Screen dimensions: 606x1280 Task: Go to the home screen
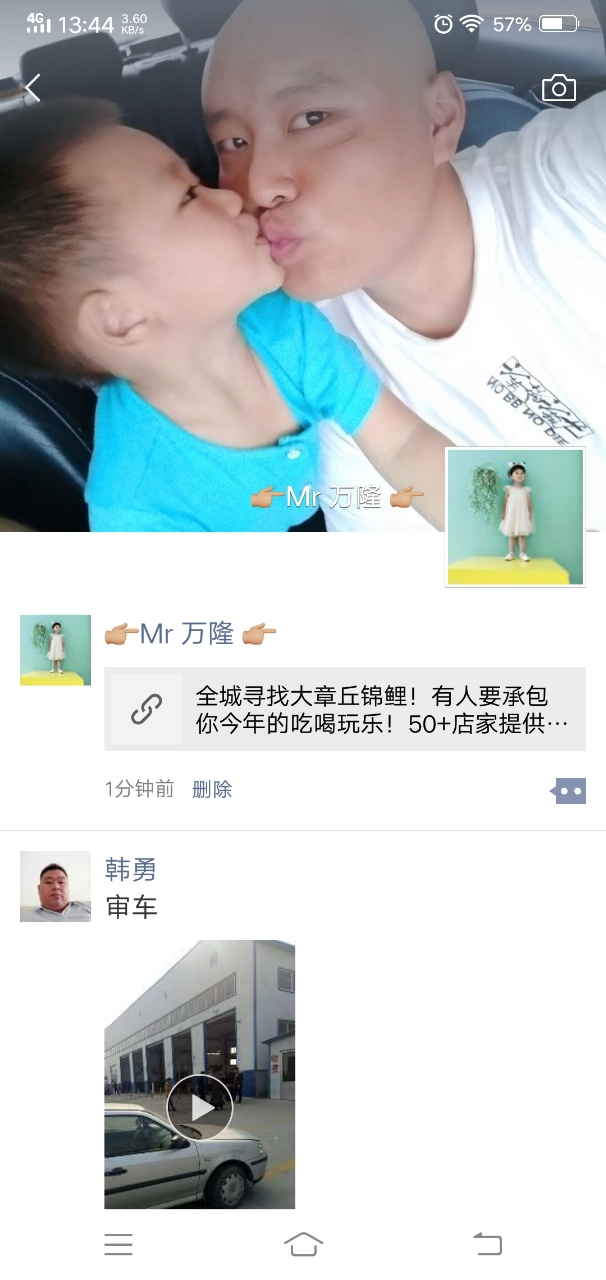[303, 1244]
